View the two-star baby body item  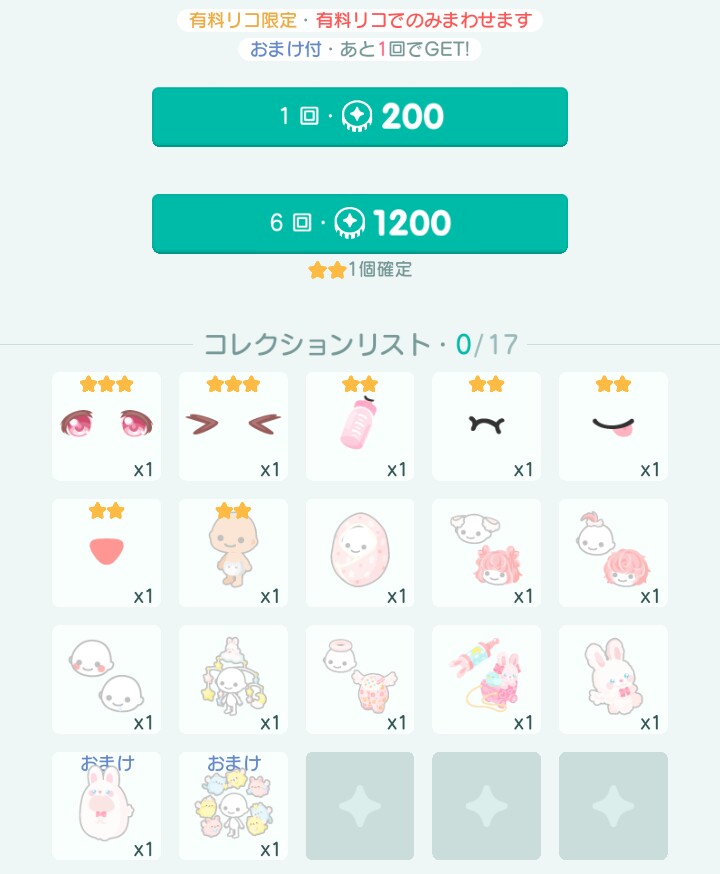tap(233, 553)
